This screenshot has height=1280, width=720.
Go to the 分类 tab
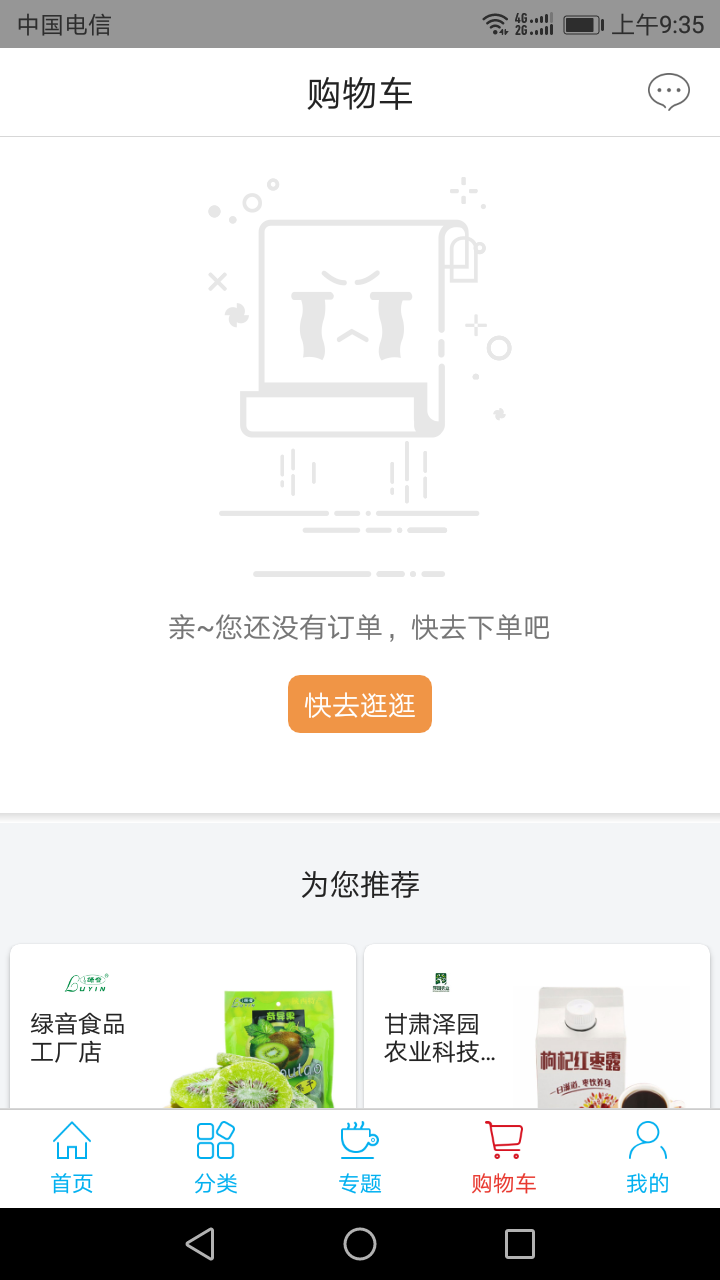(216, 1158)
